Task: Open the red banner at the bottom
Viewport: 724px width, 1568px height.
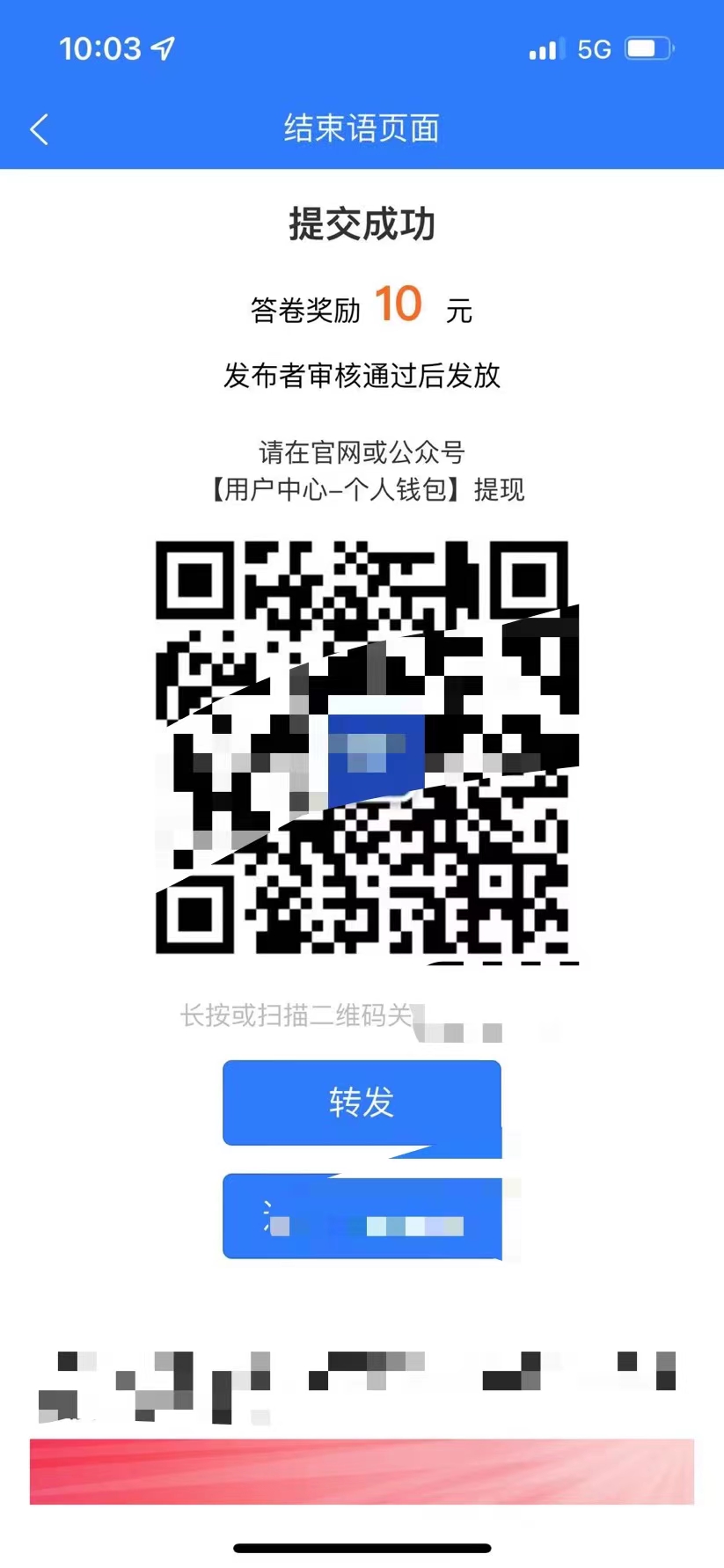Action: (x=362, y=1471)
